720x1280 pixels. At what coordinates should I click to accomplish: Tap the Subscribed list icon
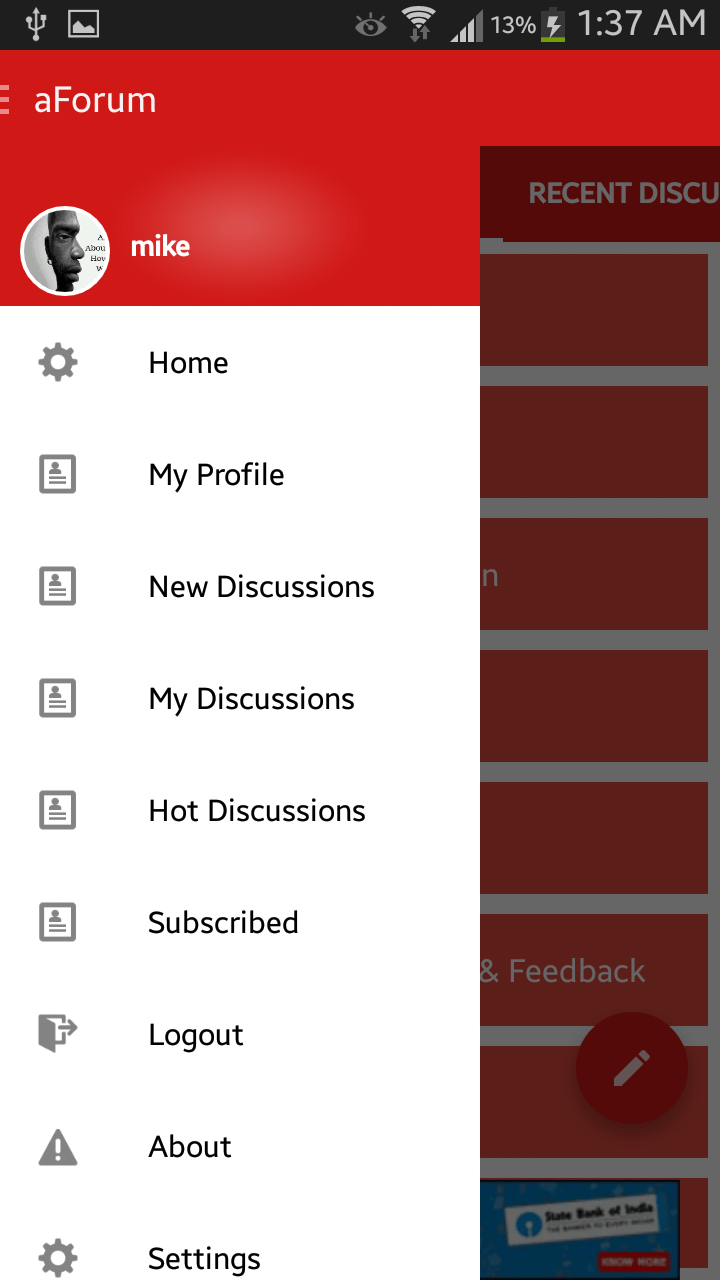click(57, 922)
